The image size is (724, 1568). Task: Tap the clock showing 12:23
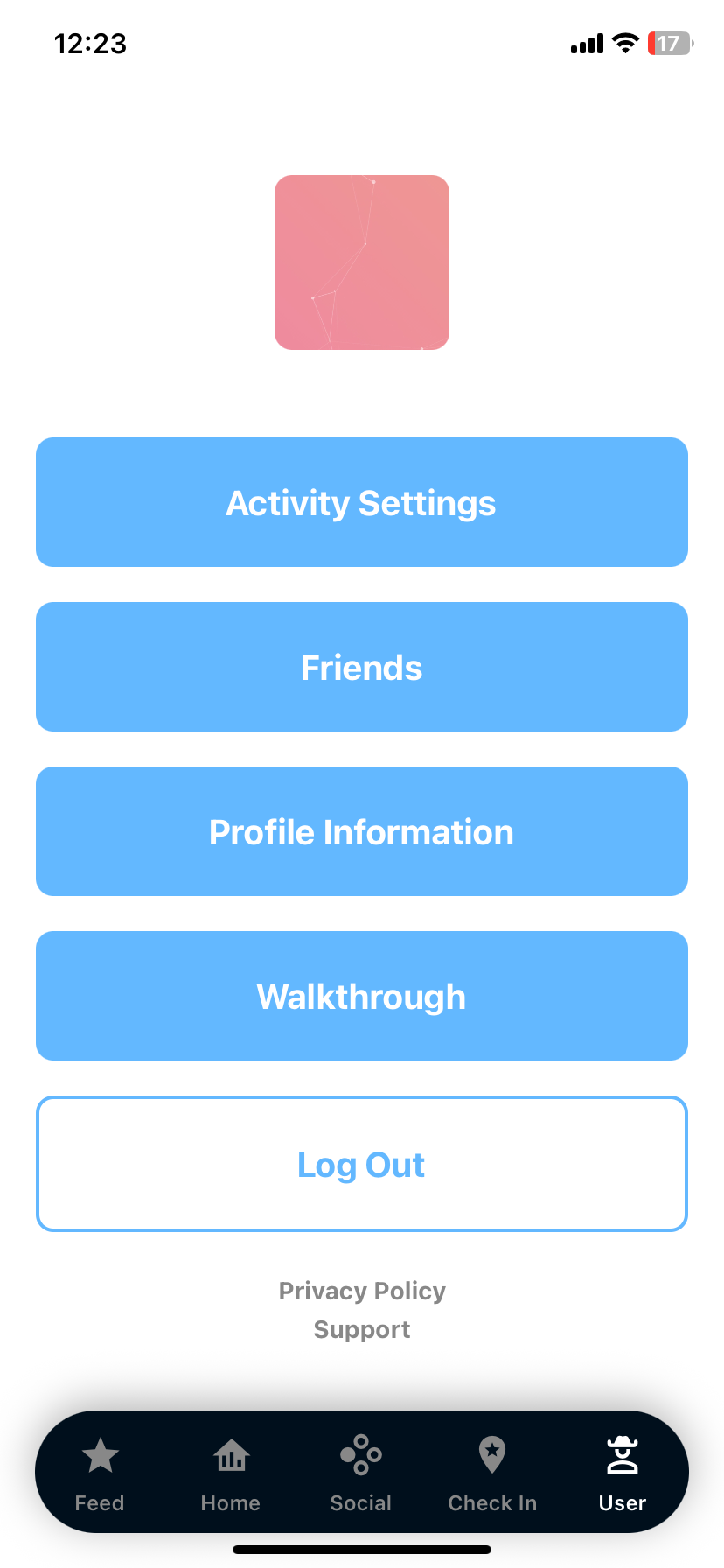[90, 43]
